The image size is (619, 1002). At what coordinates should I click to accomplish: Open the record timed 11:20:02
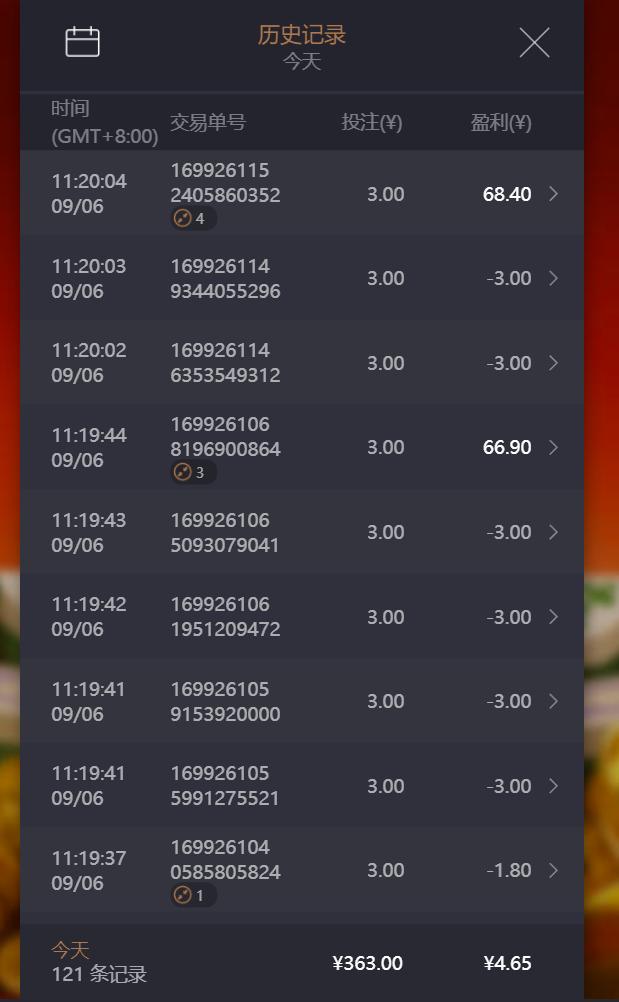302,363
